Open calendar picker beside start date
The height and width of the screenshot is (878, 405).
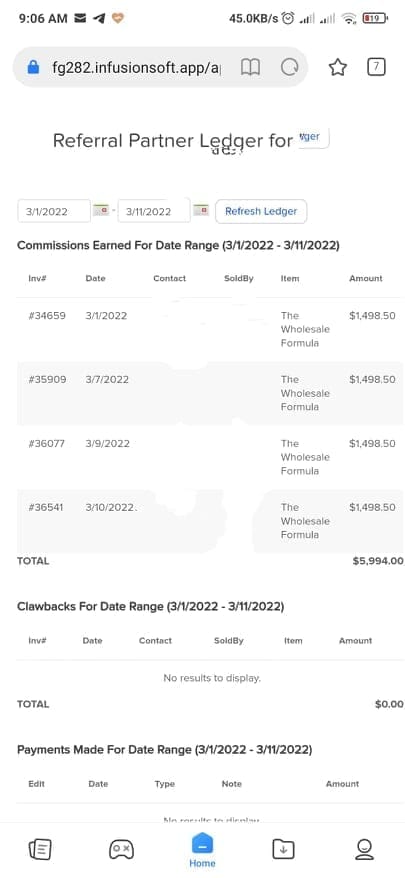pos(101,211)
